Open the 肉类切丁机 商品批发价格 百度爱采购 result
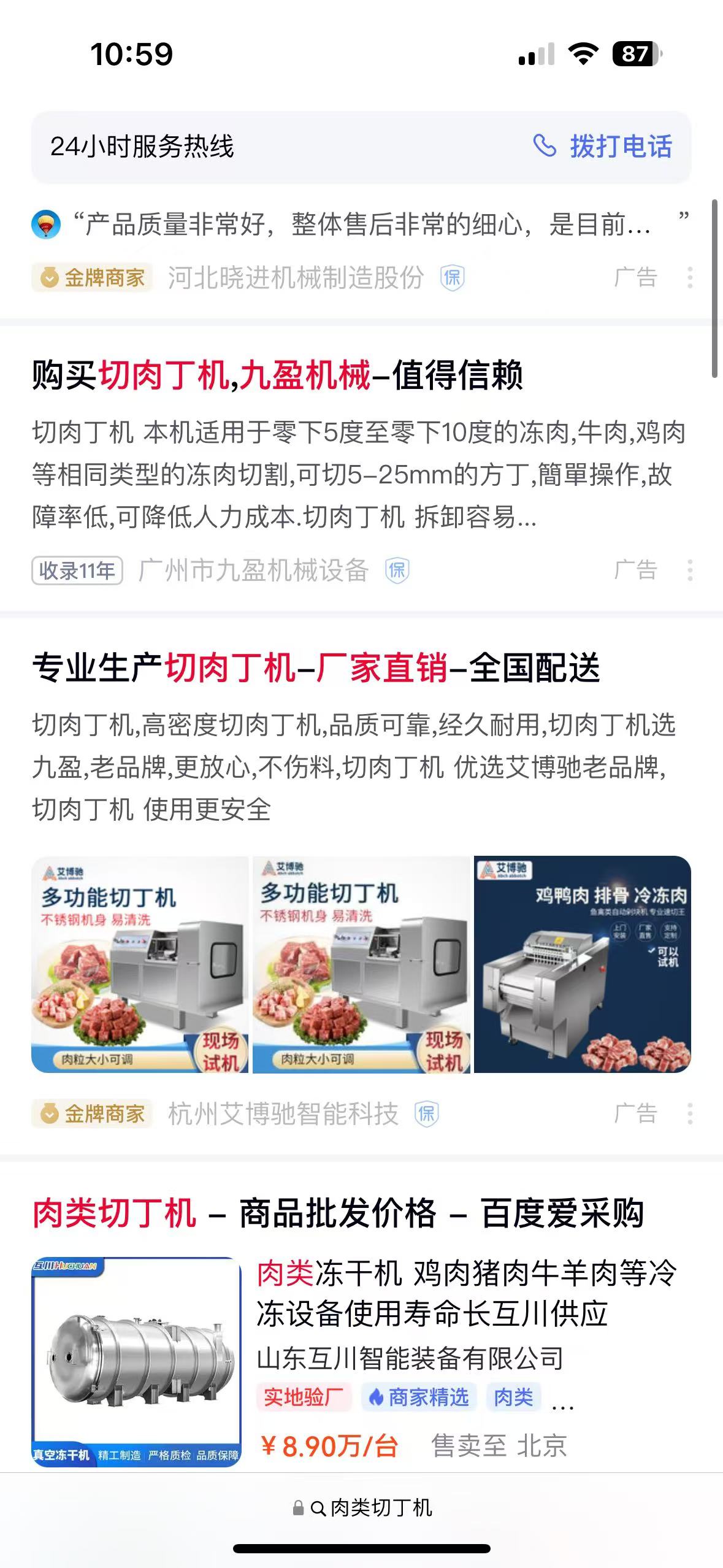The width and height of the screenshot is (723, 1568). click(338, 1213)
